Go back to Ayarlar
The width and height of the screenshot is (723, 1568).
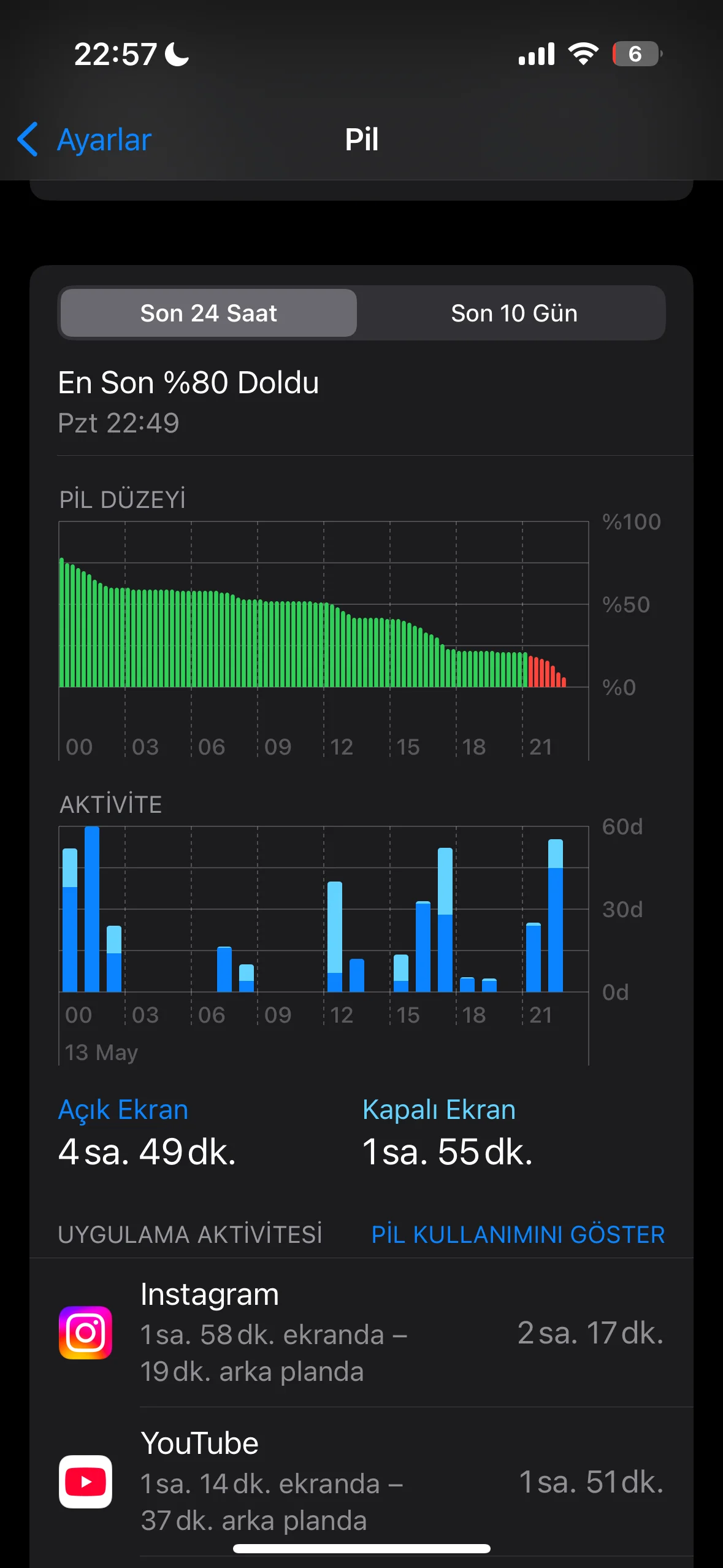85,140
